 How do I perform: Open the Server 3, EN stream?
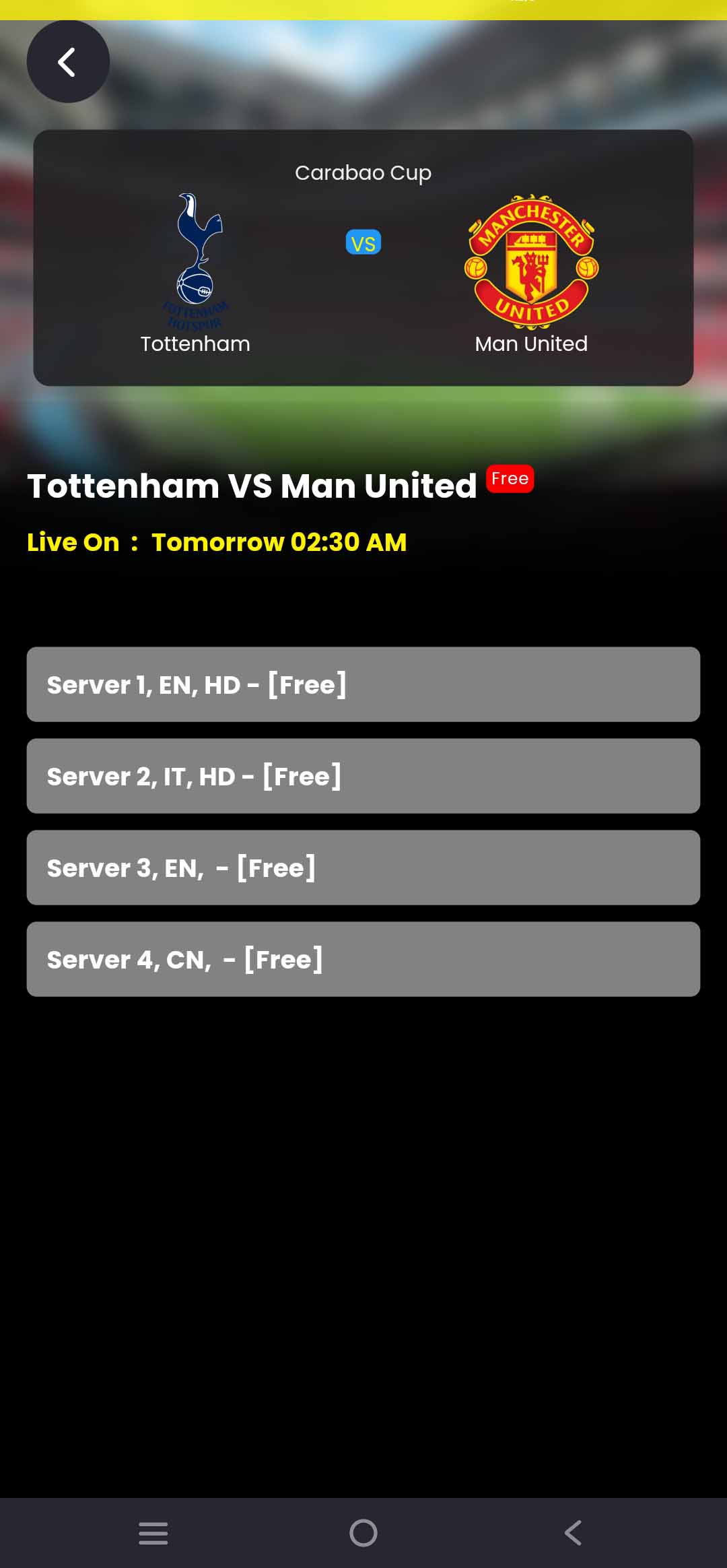(363, 868)
